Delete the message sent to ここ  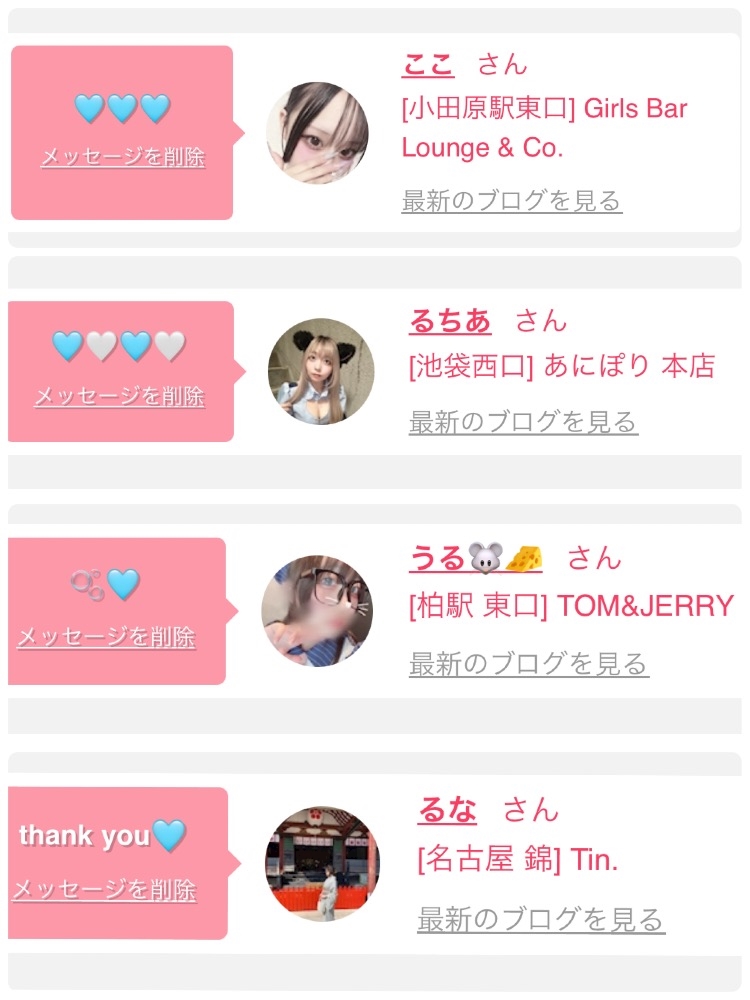coord(123,158)
